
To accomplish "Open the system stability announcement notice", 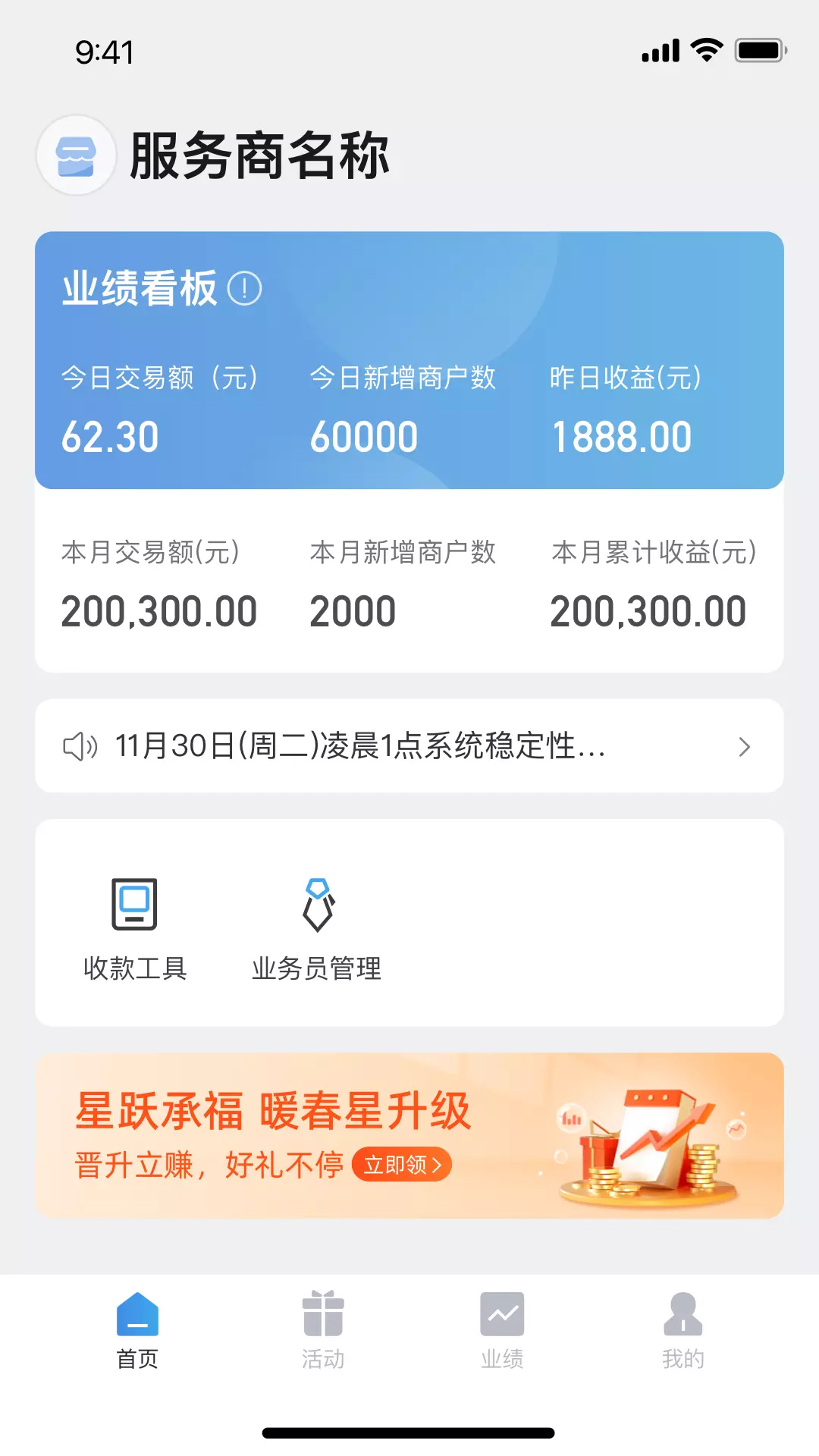I will (x=409, y=746).
